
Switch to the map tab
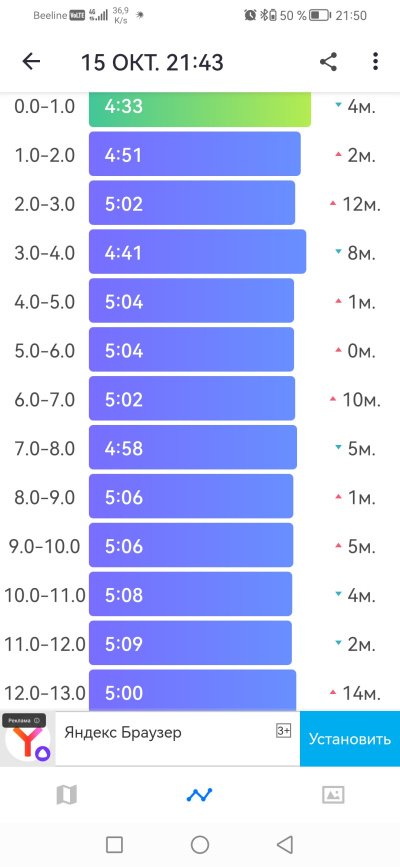click(x=66, y=795)
